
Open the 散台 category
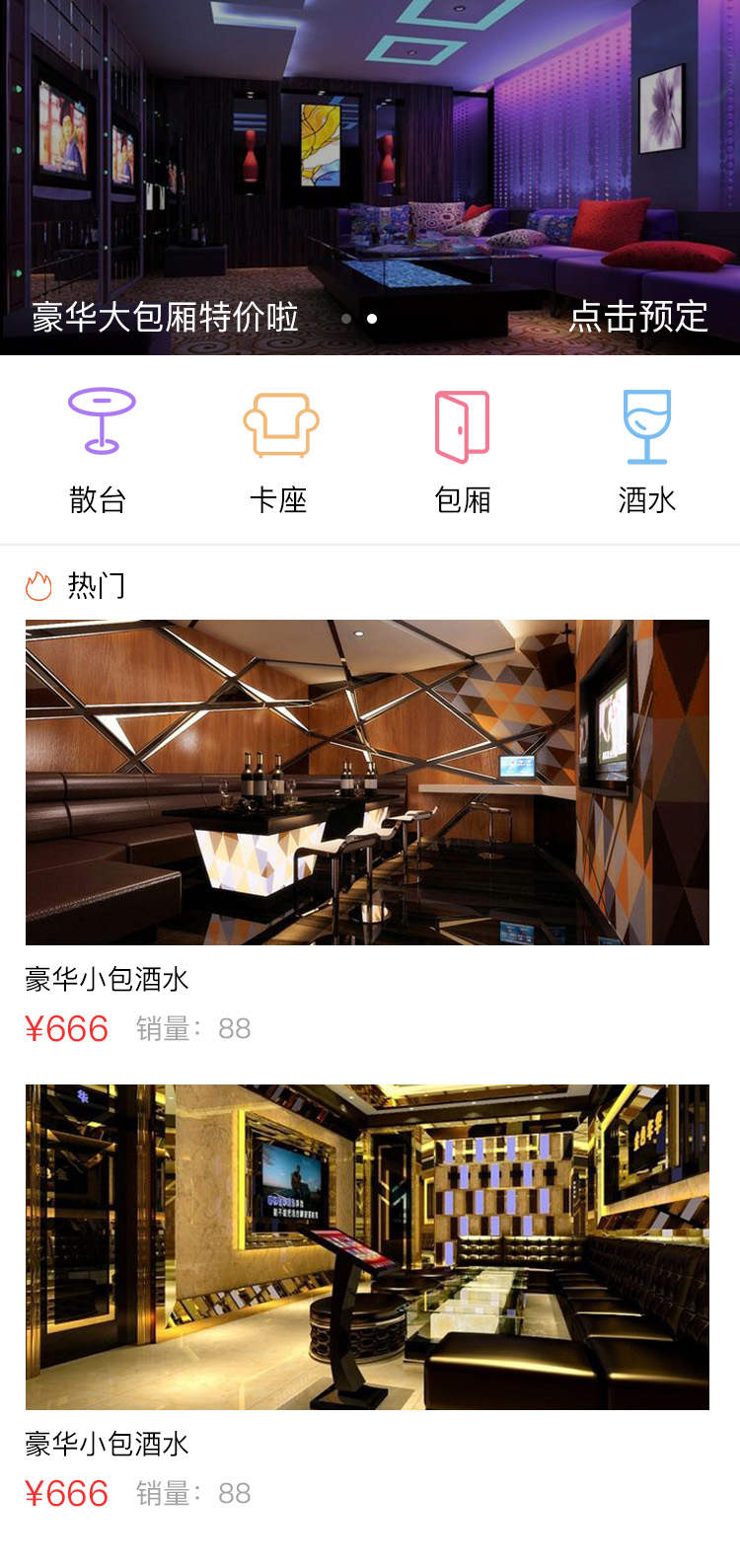(x=100, y=450)
